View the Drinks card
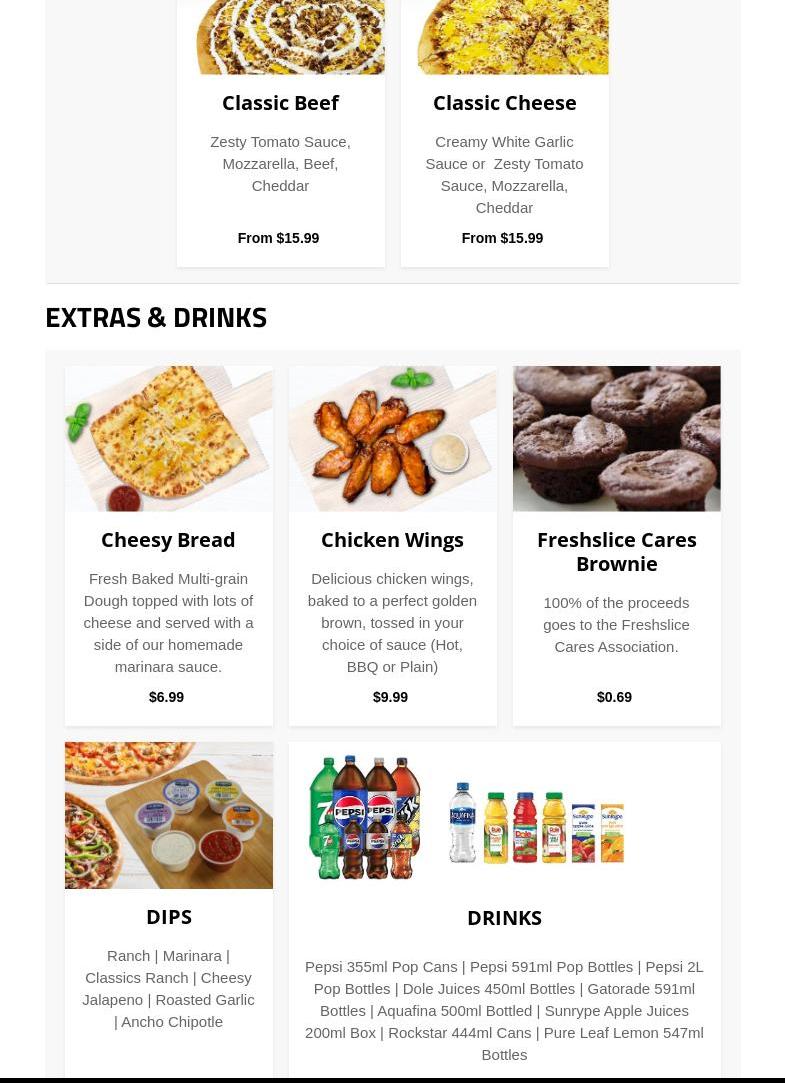The image size is (785, 1083). click(504, 918)
